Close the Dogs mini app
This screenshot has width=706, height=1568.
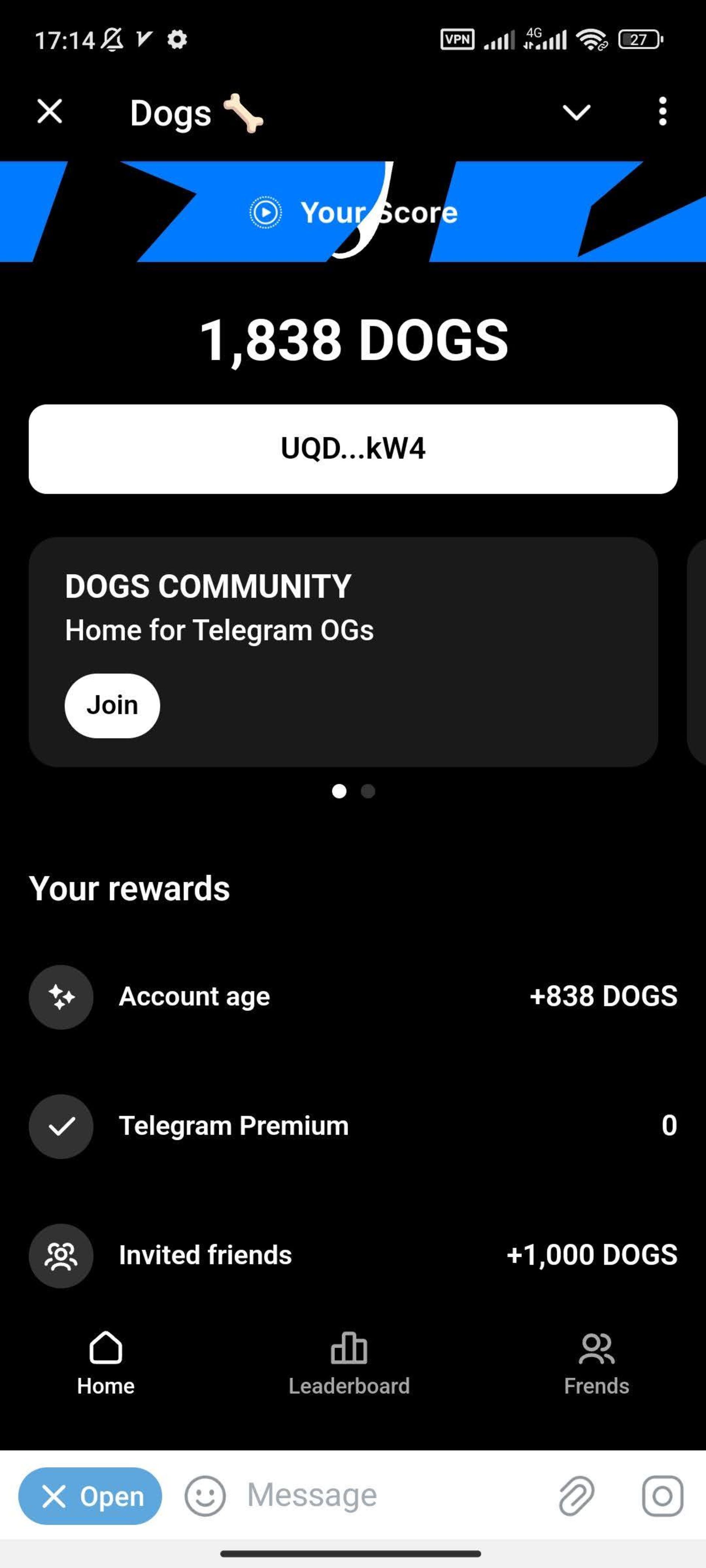[49, 112]
